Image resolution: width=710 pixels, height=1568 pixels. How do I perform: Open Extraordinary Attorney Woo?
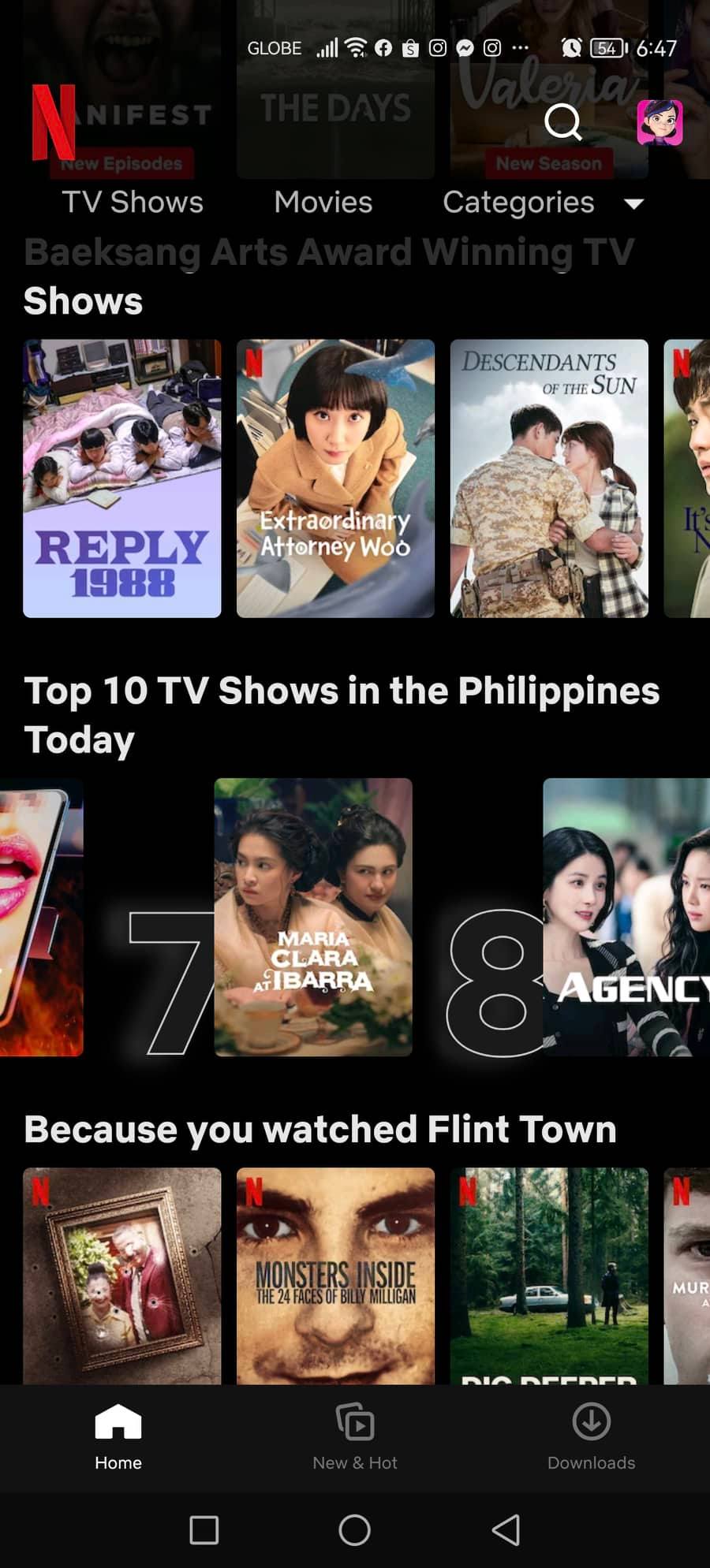click(x=335, y=478)
